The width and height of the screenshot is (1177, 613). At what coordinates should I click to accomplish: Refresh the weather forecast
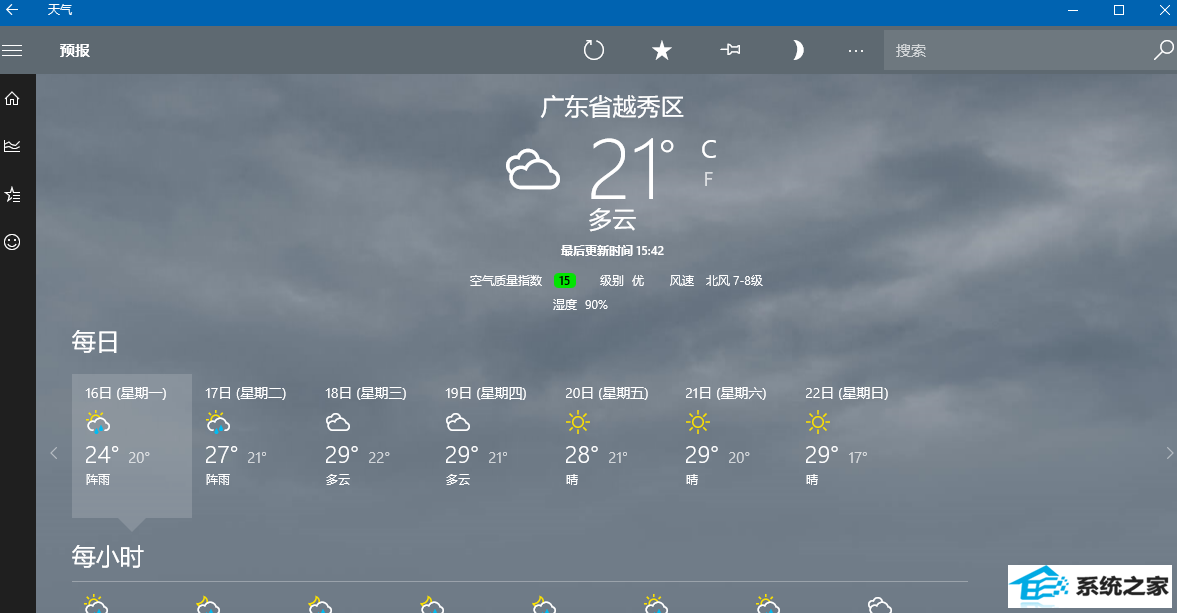[594, 50]
